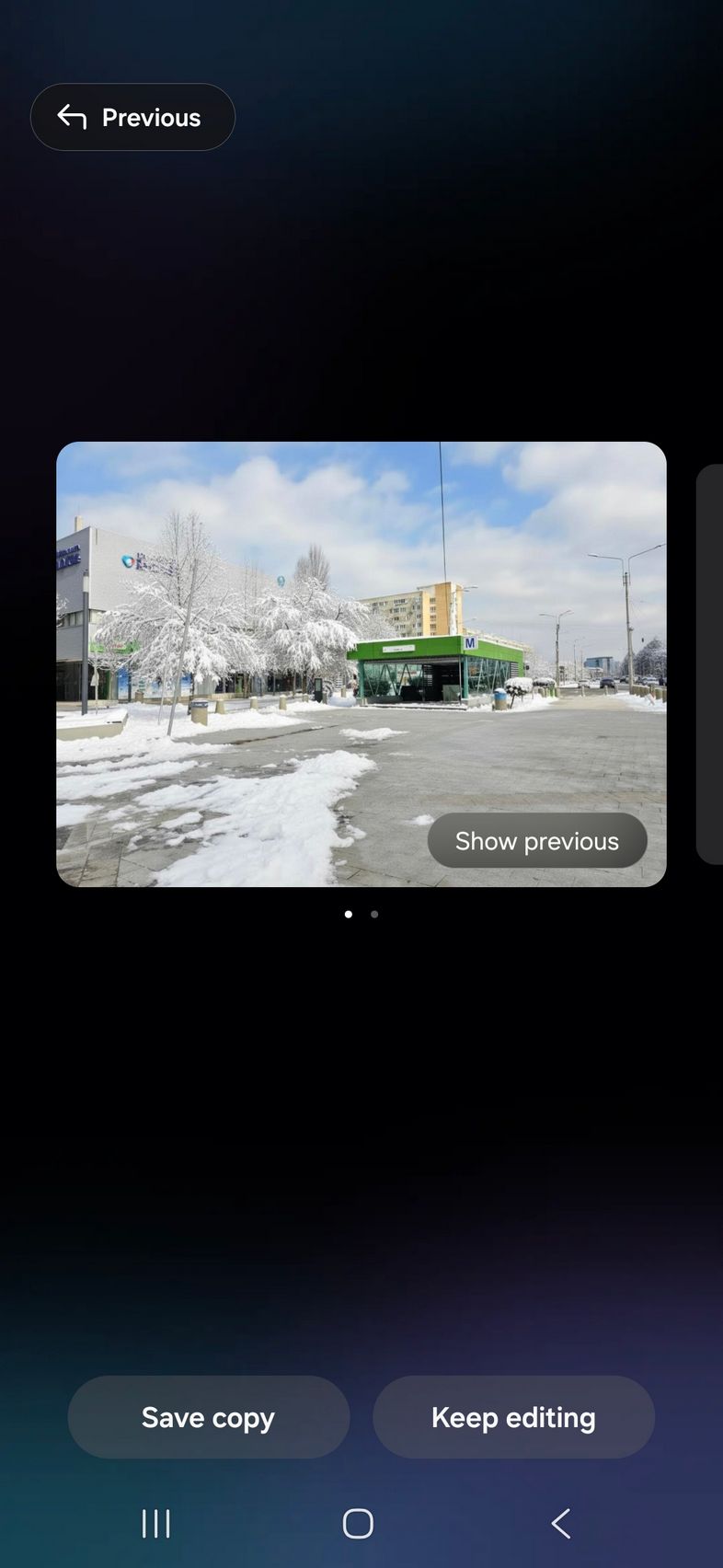The width and height of the screenshot is (723, 1568).
Task: Save a copy of the edited image
Action: (209, 1418)
